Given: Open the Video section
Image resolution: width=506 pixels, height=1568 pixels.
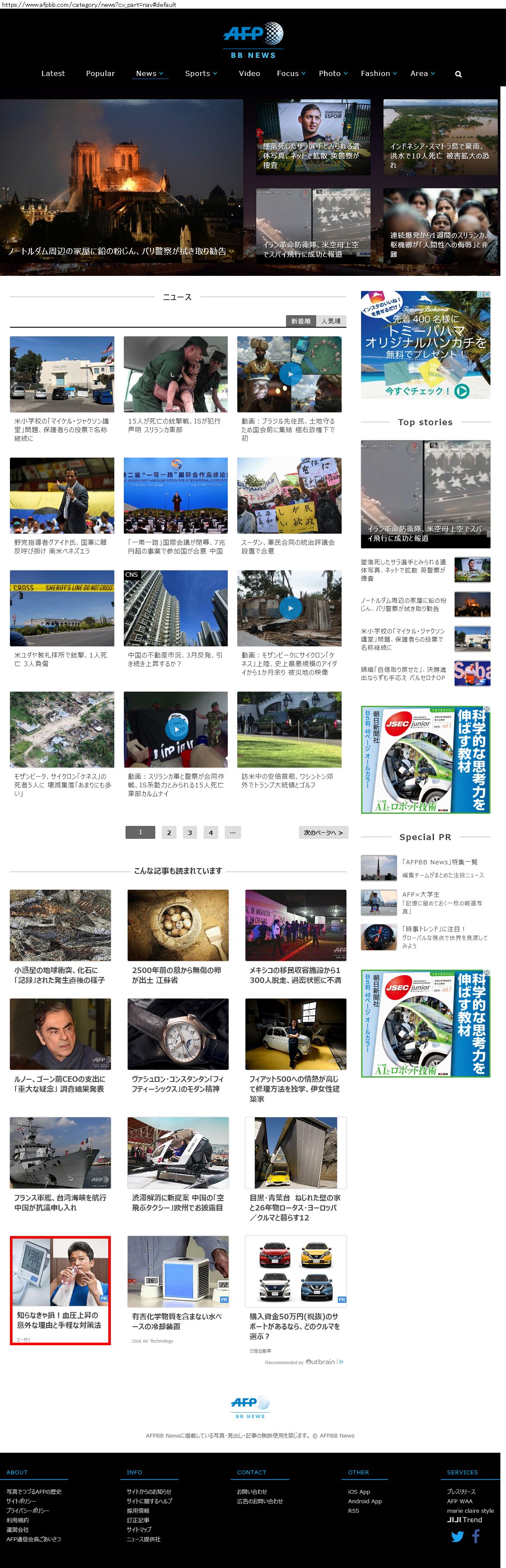Looking at the screenshot, I should [249, 74].
